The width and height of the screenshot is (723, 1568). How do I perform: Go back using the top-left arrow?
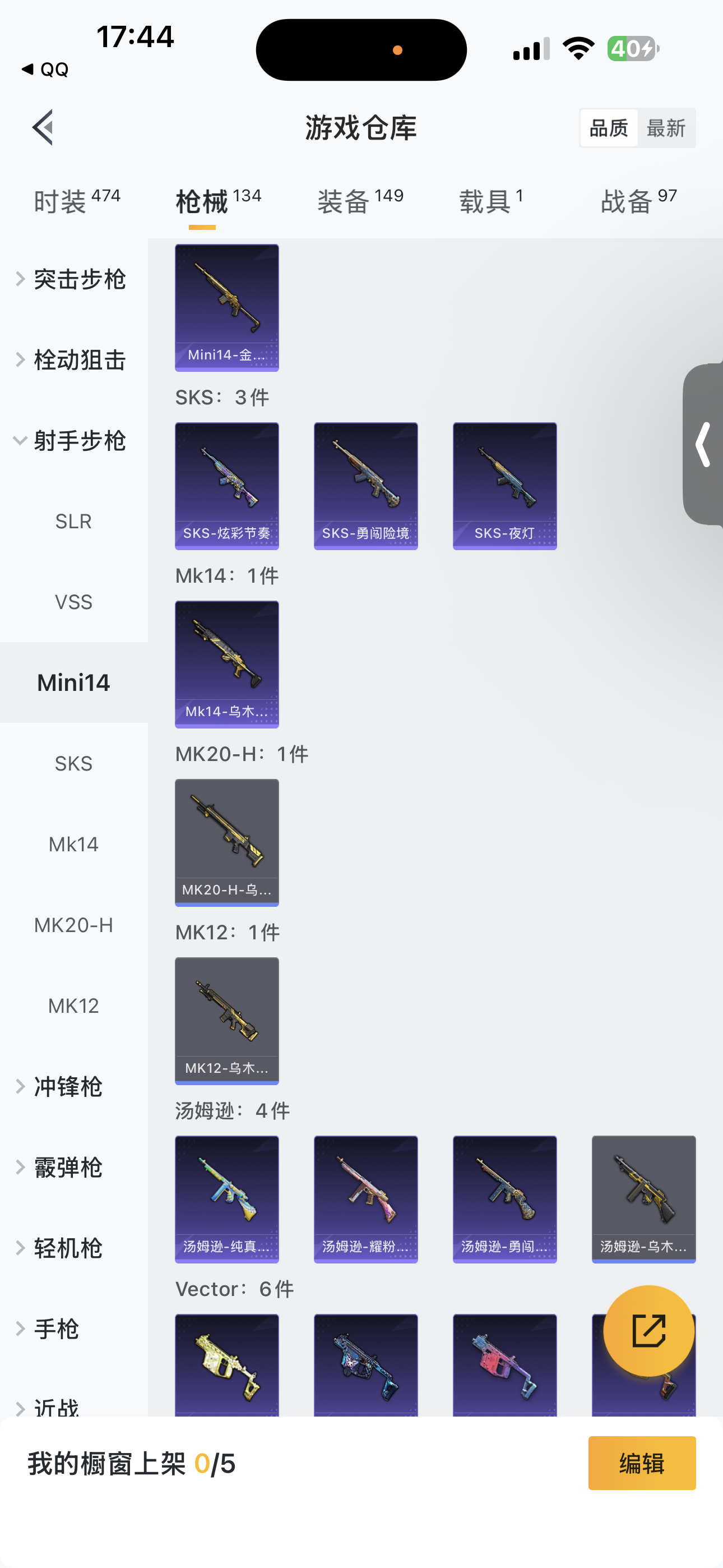click(x=43, y=128)
